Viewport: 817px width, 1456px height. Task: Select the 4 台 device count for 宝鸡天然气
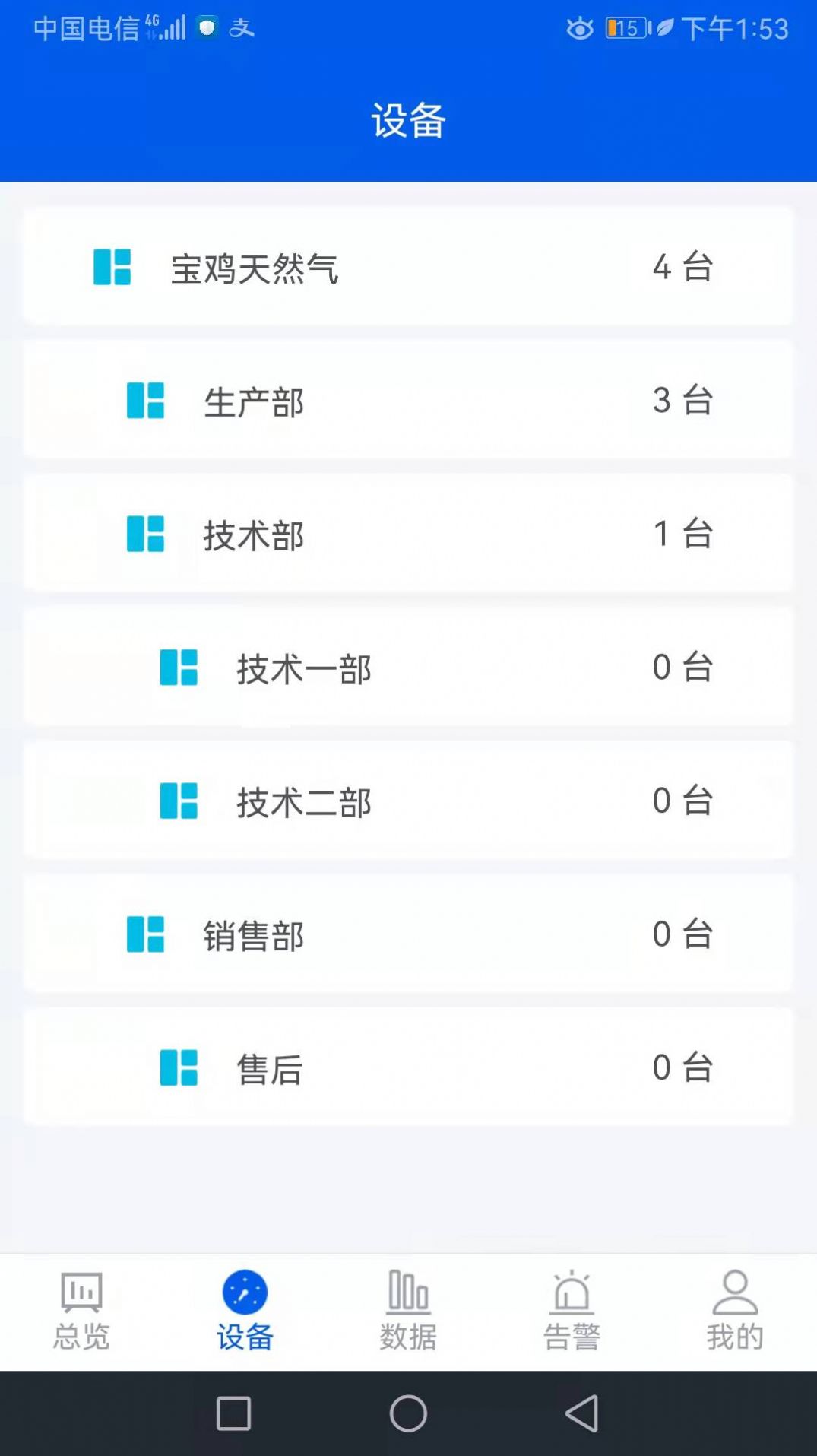tap(682, 268)
